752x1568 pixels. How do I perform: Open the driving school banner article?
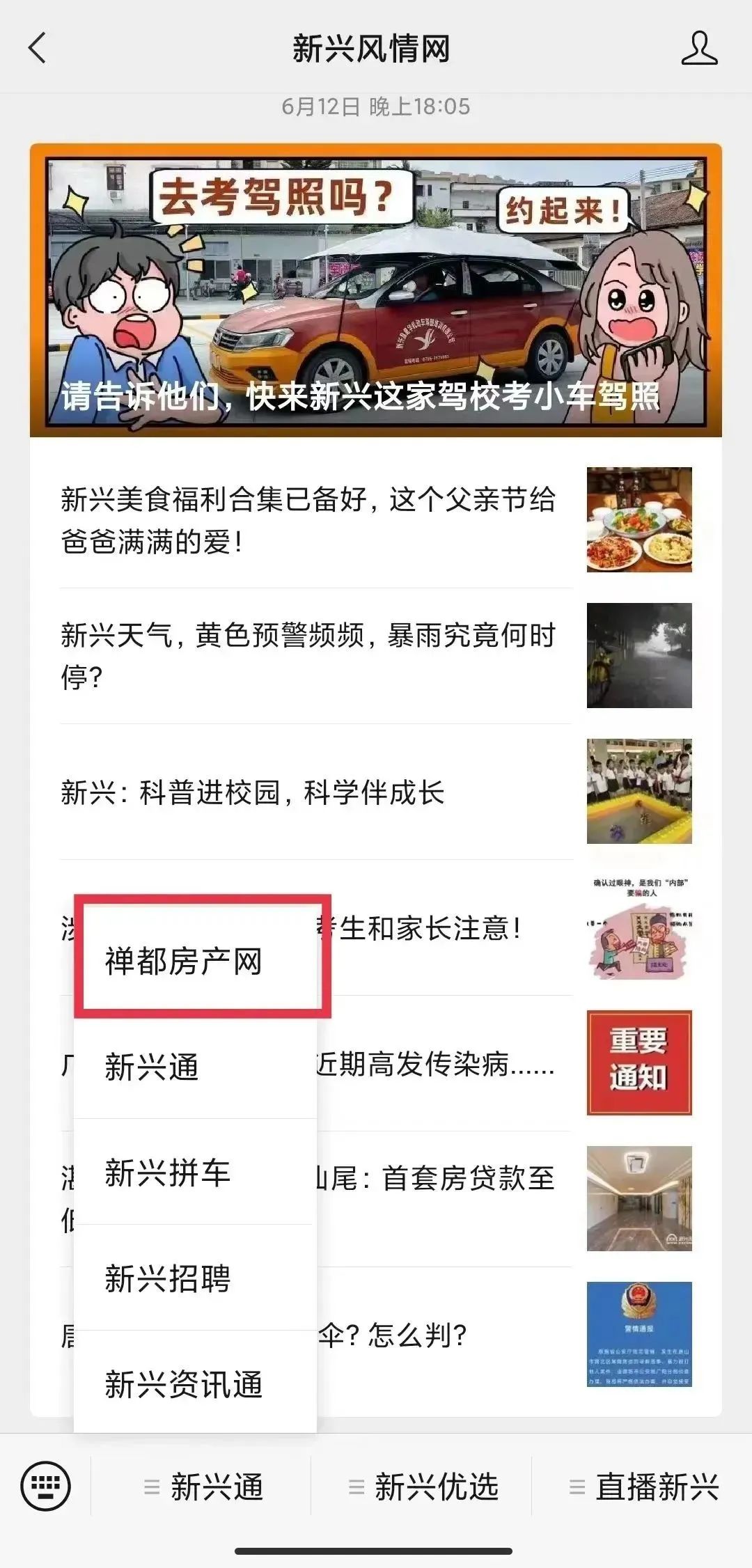click(375, 290)
